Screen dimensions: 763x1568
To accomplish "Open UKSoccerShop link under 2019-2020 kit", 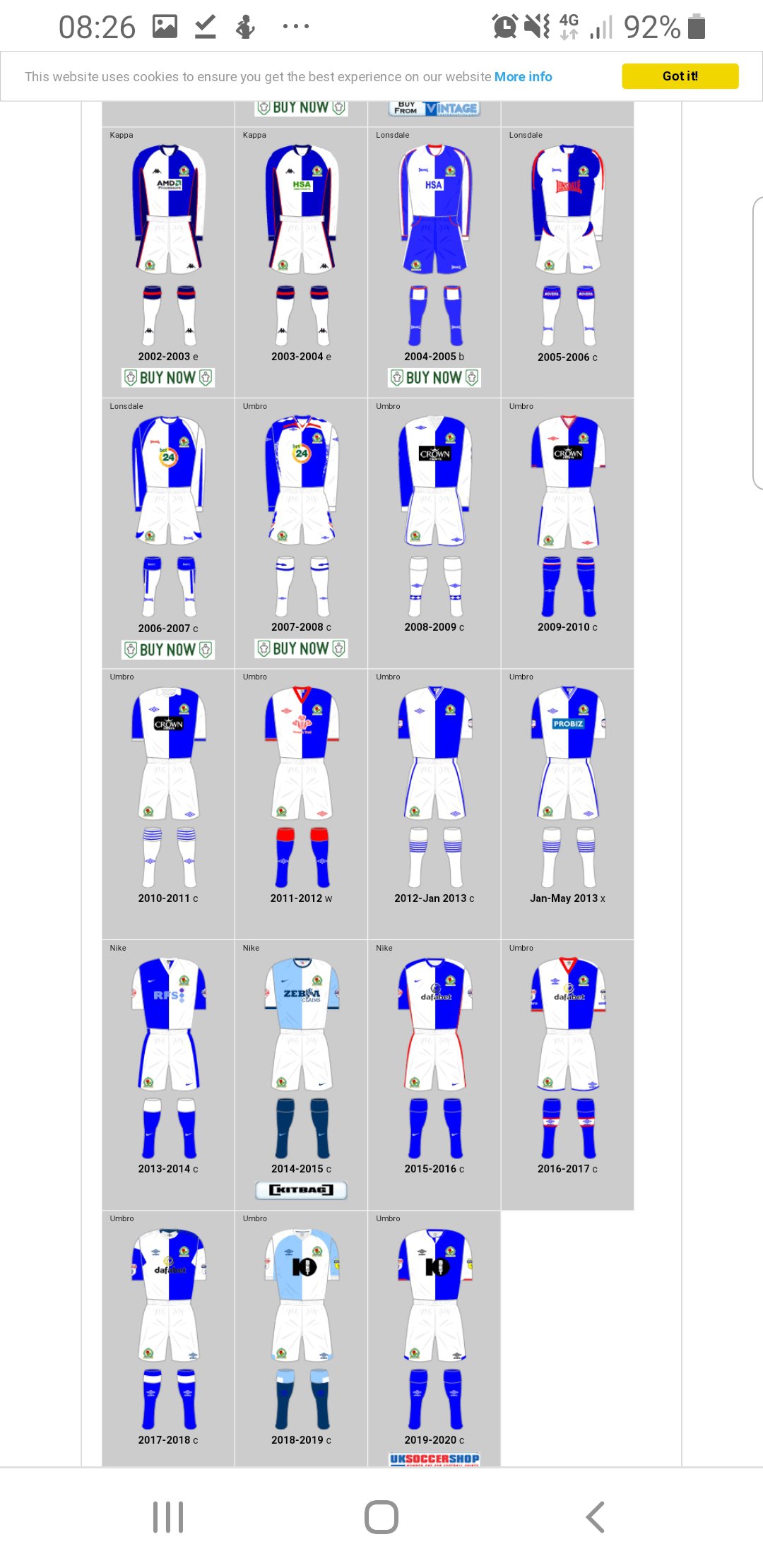I will 434,1459.
